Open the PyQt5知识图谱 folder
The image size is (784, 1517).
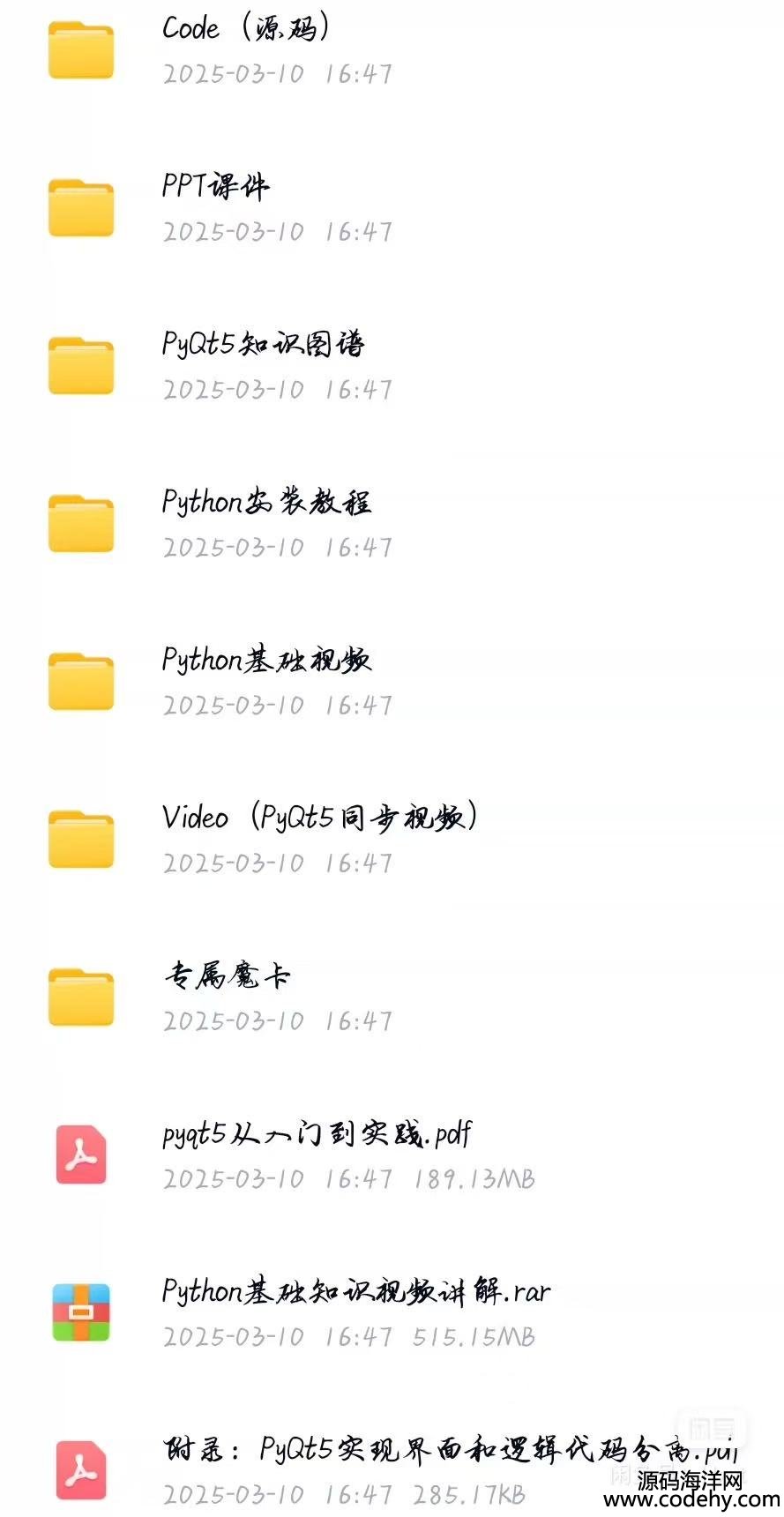tap(392, 366)
